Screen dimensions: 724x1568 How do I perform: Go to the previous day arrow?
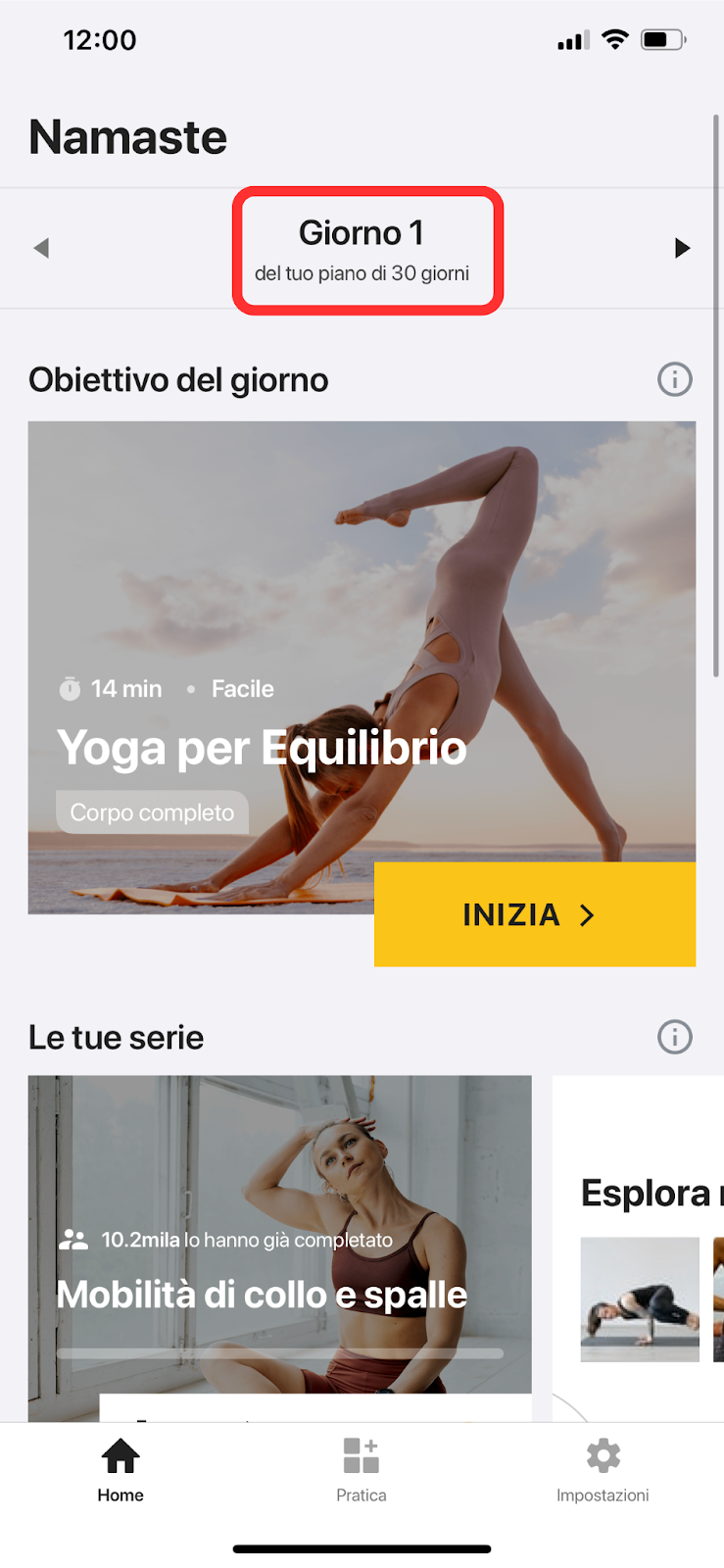click(x=41, y=248)
